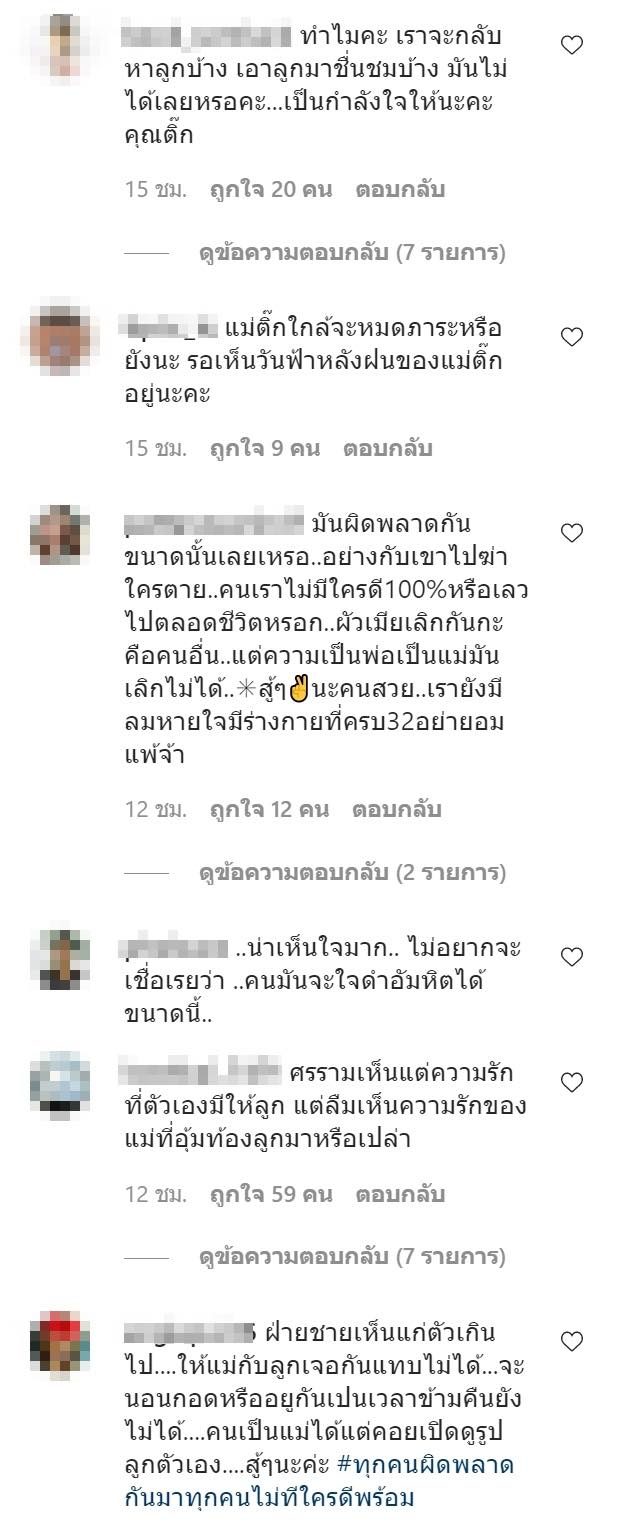This screenshot has width=625, height=1525.
Task: Like the comment starting with น่าเห็นใจมาก
Action: coord(571,957)
